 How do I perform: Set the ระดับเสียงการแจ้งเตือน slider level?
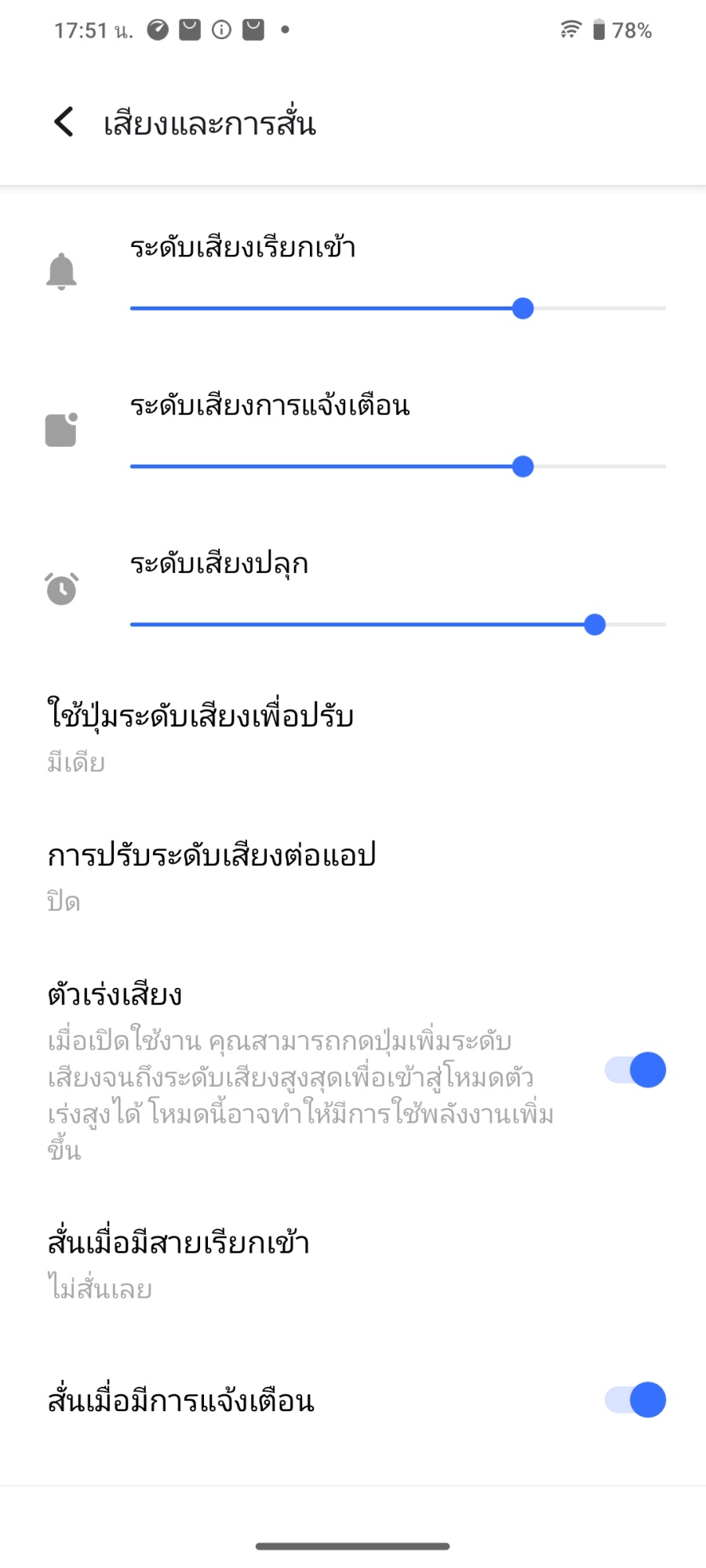522,467
